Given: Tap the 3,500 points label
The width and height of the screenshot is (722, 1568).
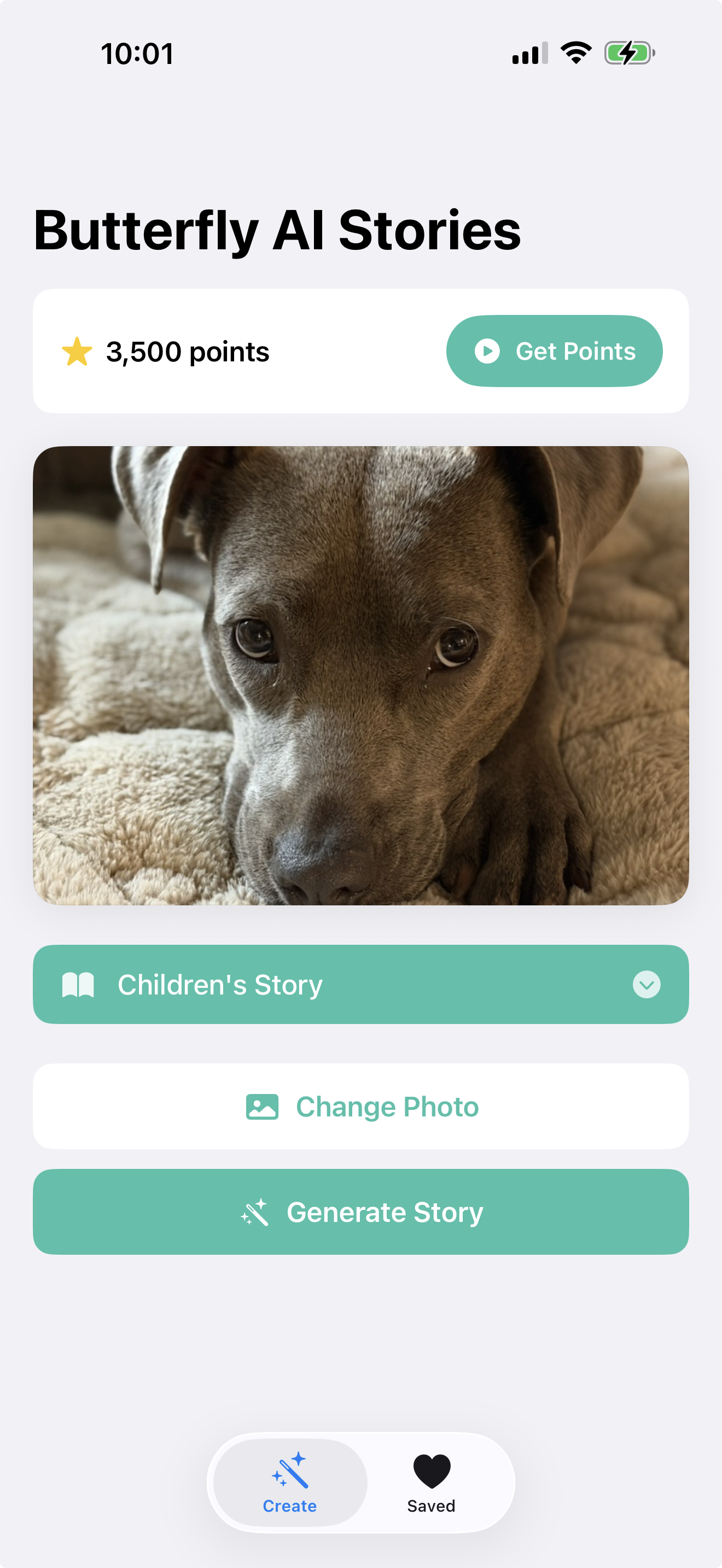Looking at the screenshot, I should click(187, 350).
